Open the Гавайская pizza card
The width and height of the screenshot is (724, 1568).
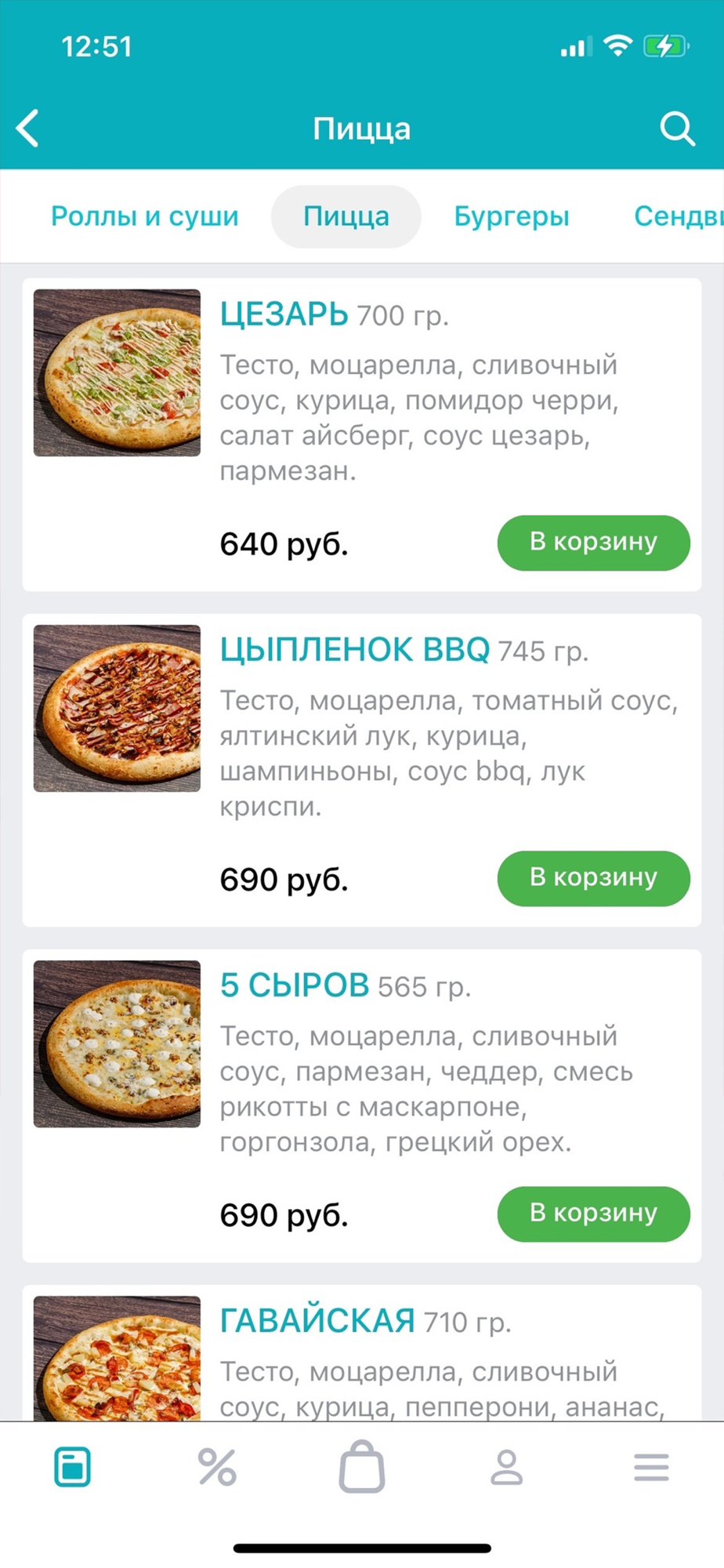[362, 1353]
